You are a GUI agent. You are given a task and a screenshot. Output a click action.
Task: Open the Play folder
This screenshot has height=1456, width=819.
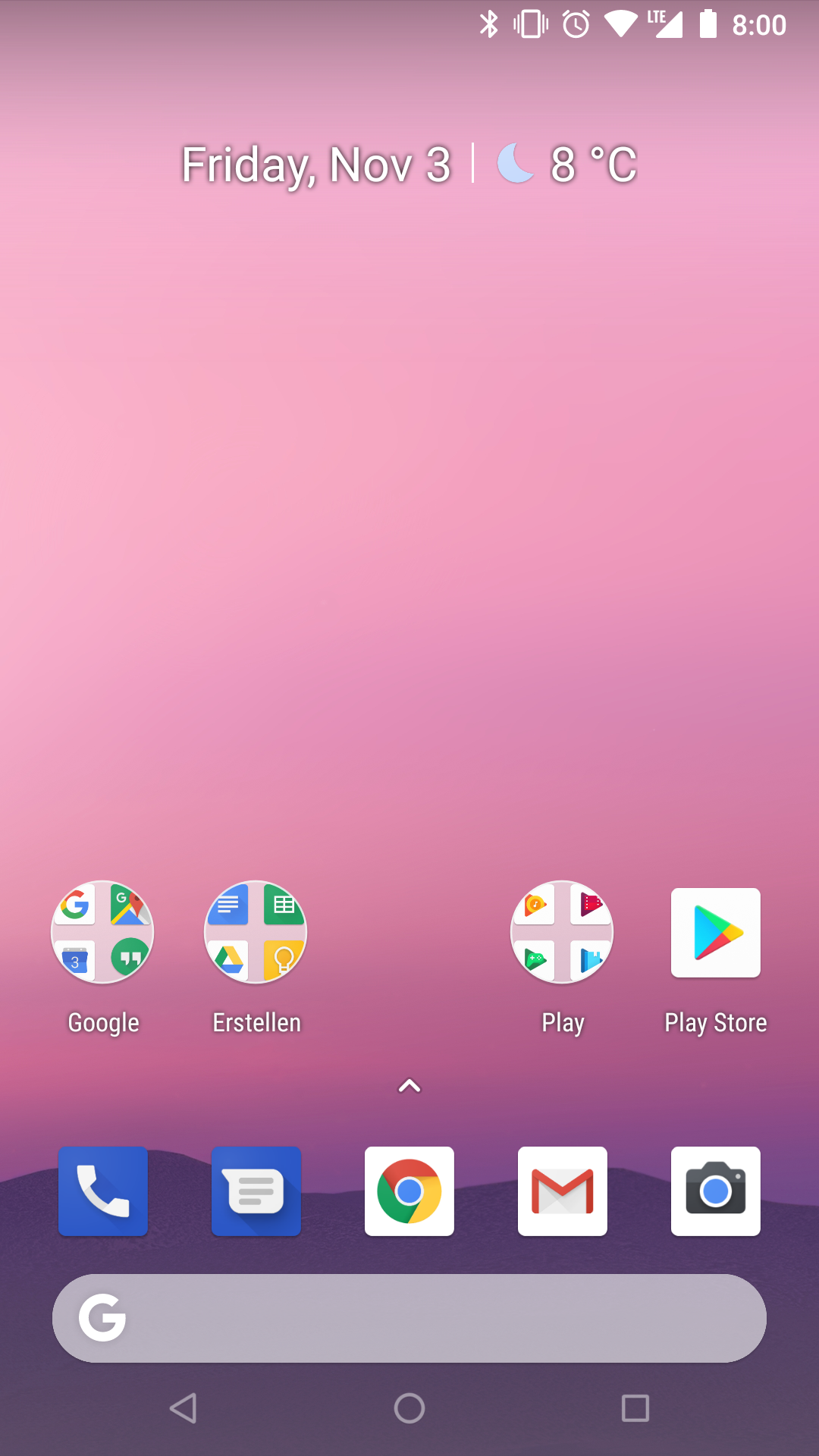coord(562,933)
